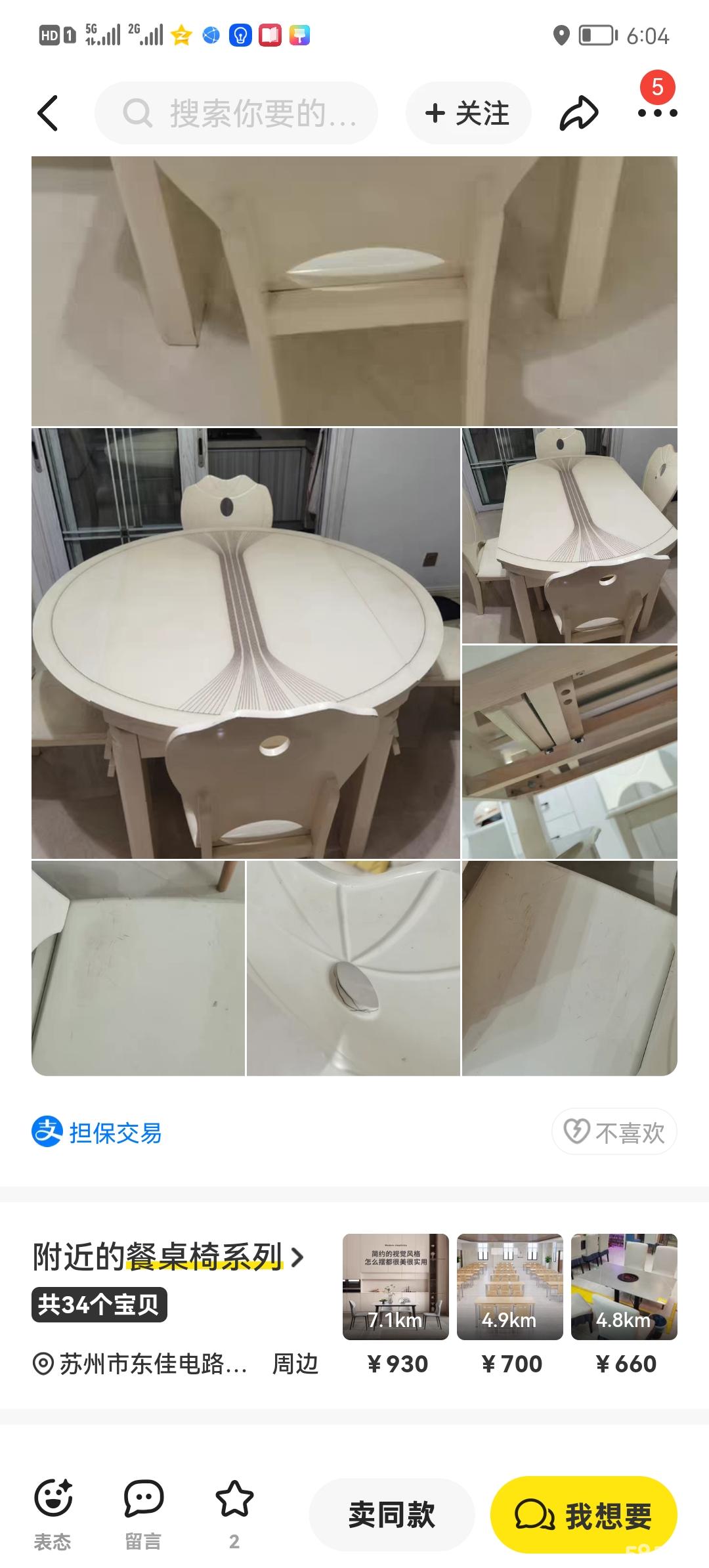Open the nearby item priced ¥700

pos(510,1287)
